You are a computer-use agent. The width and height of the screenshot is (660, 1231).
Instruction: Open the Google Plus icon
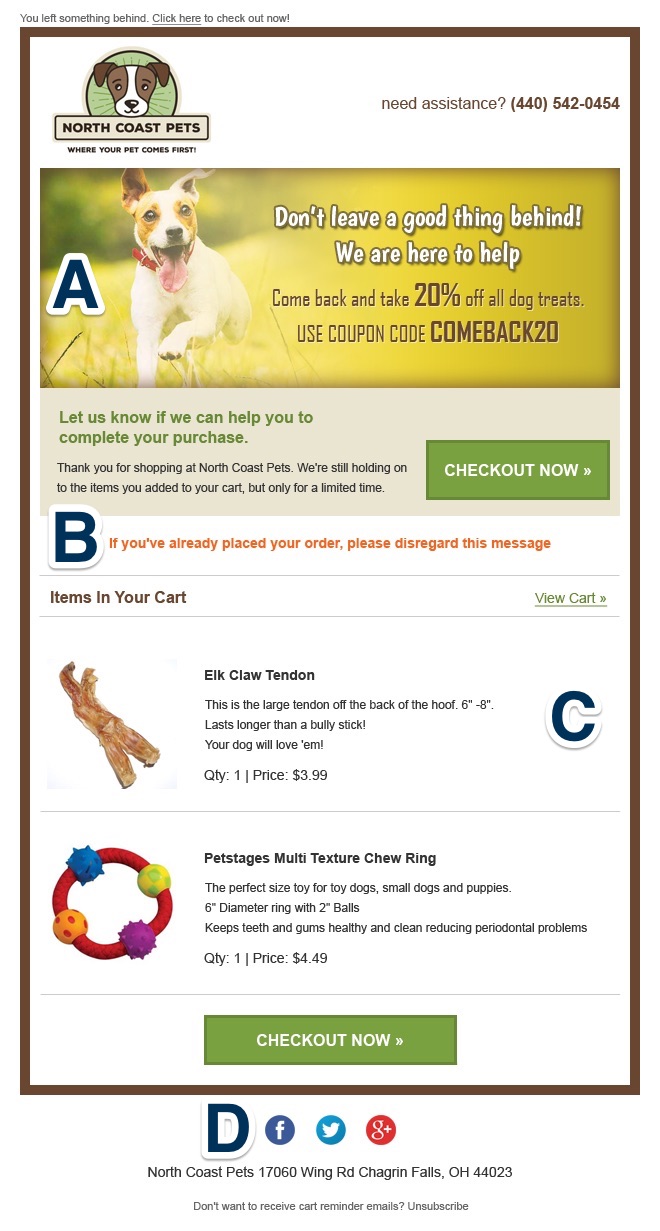coord(381,1130)
